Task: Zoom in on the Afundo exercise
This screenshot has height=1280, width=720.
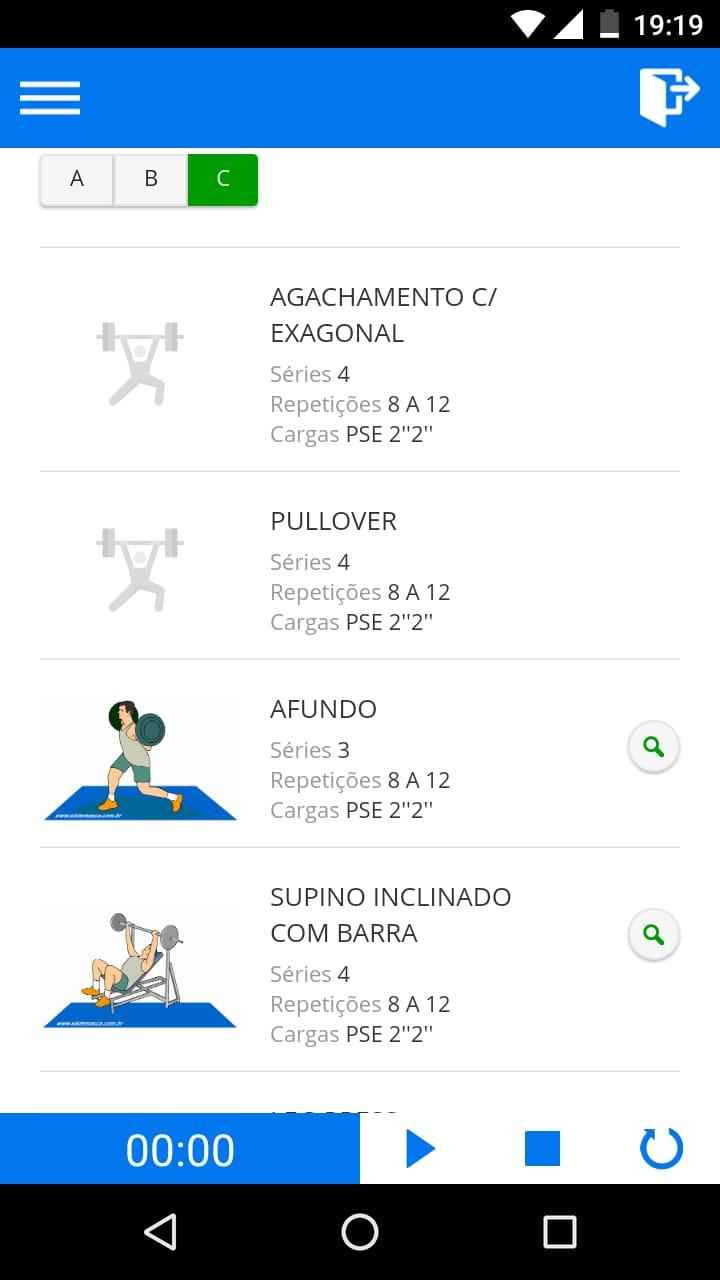Action: click(x=654, y=747)
